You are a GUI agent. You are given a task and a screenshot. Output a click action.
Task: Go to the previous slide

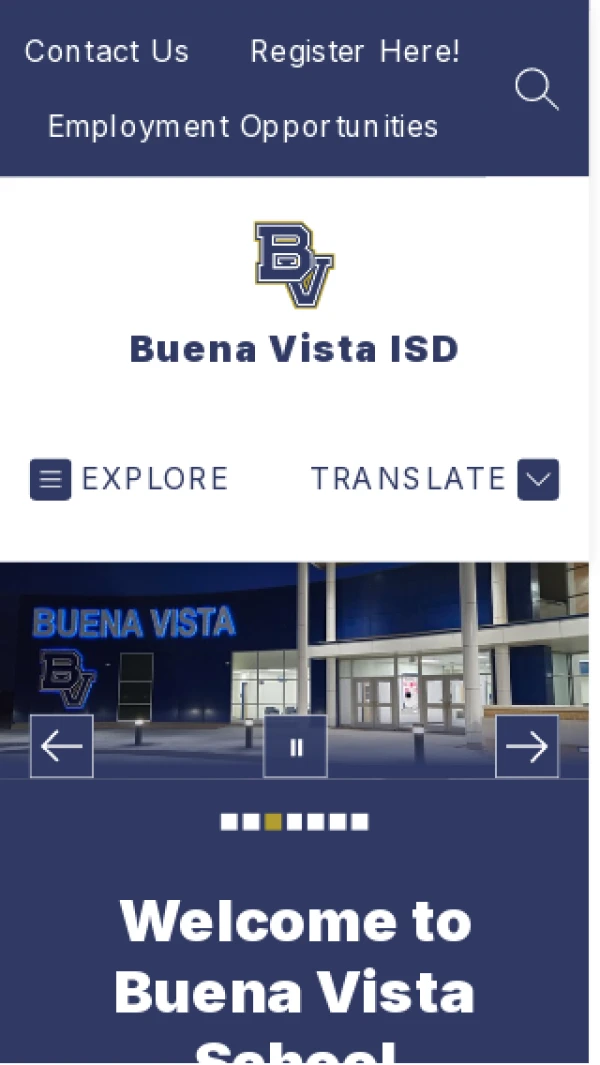coord(62,746)
